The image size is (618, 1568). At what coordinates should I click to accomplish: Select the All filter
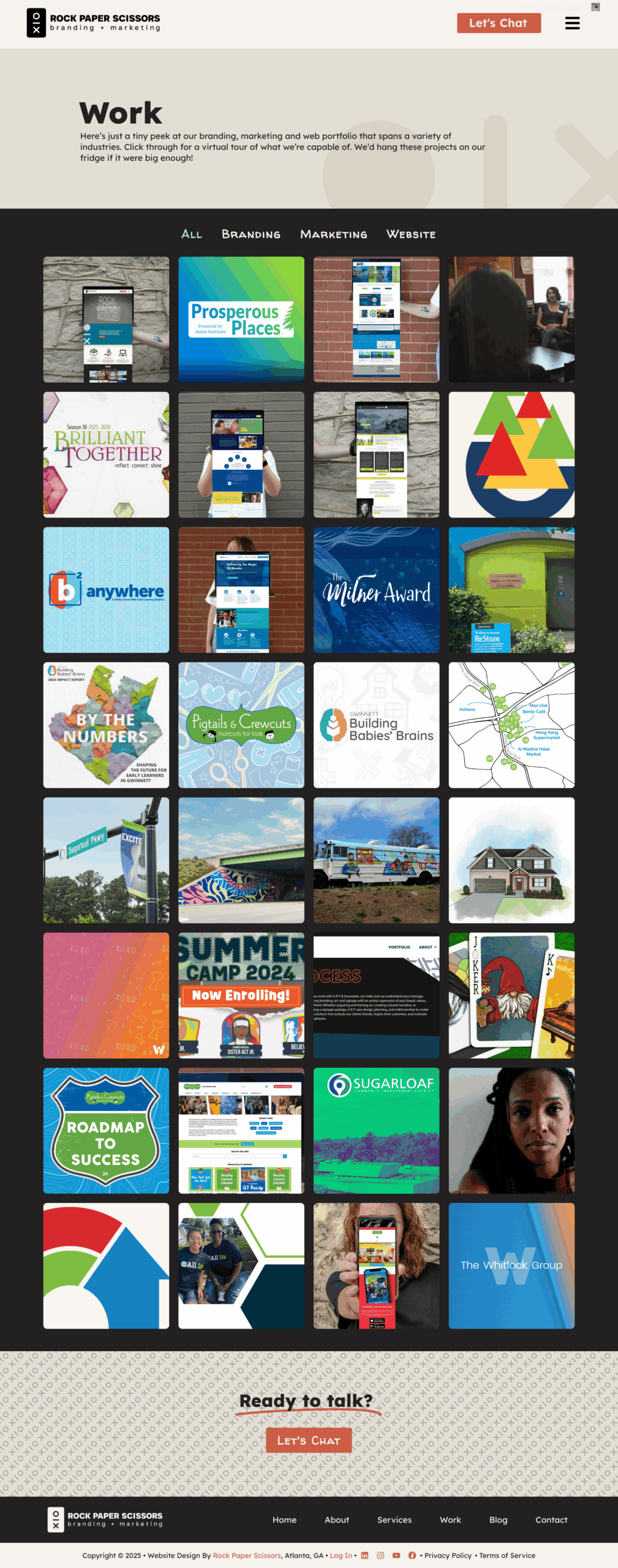pyautogui.click(x=191, y=234)
